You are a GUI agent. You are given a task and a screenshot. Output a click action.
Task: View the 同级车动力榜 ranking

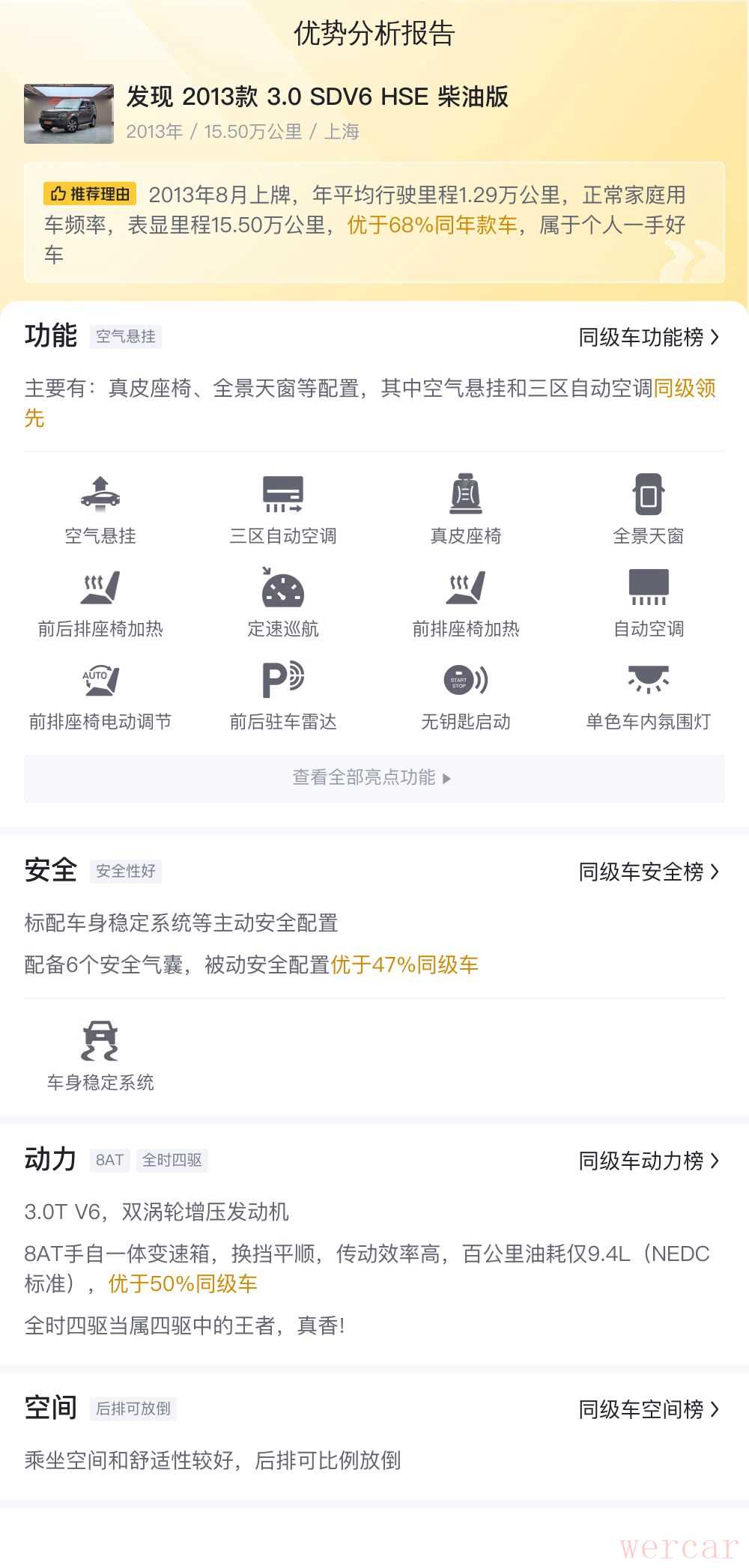[x=649, y=1161]
